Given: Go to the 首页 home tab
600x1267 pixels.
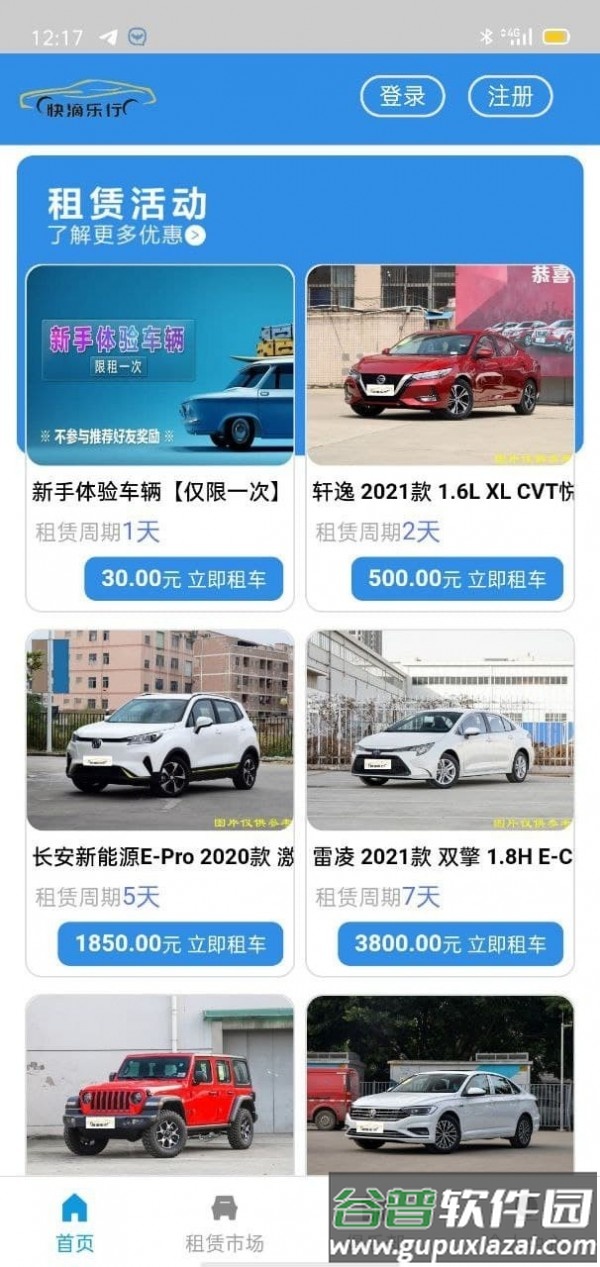Looking at the screenshot, I should pyautogui.click(x=75, y=1223).
